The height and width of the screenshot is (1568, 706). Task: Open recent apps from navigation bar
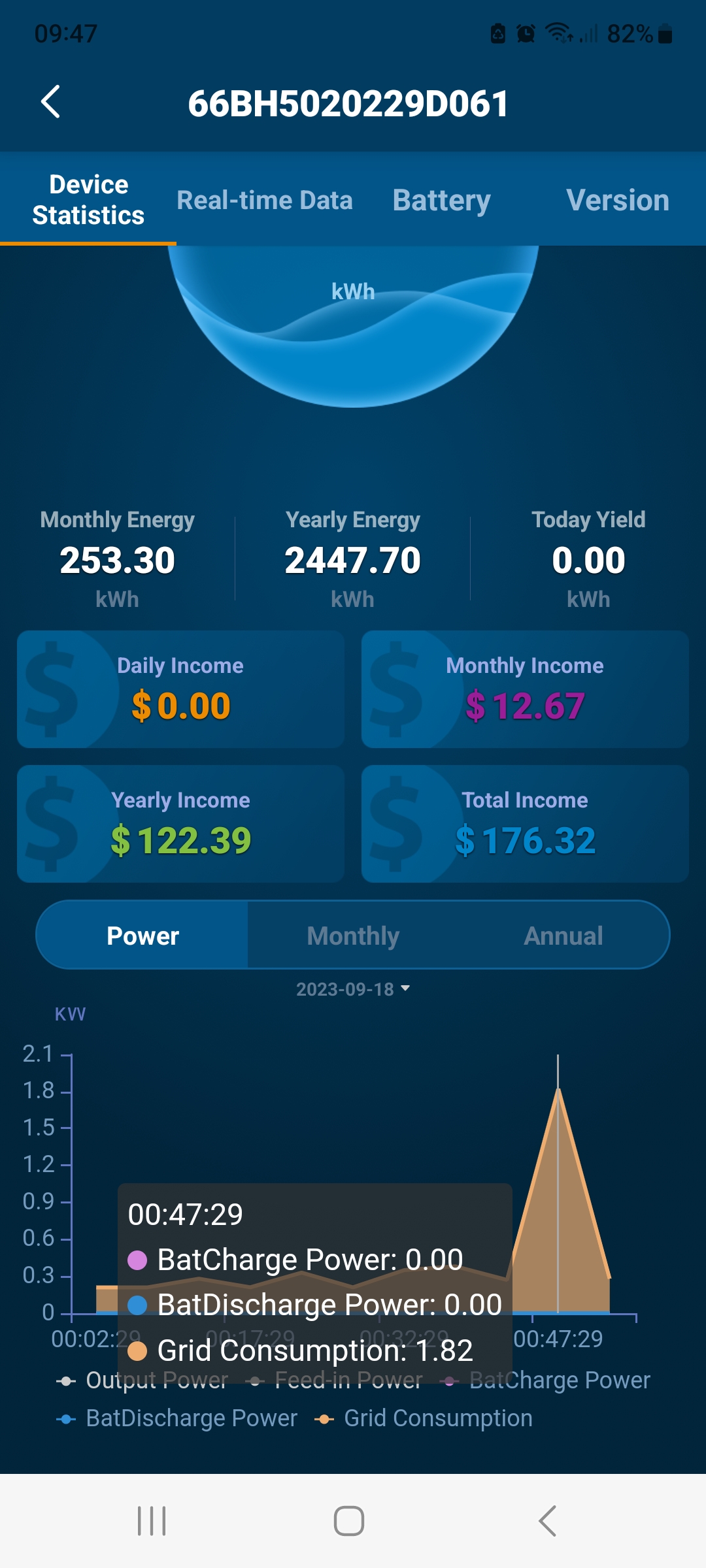coord(152,1521)
